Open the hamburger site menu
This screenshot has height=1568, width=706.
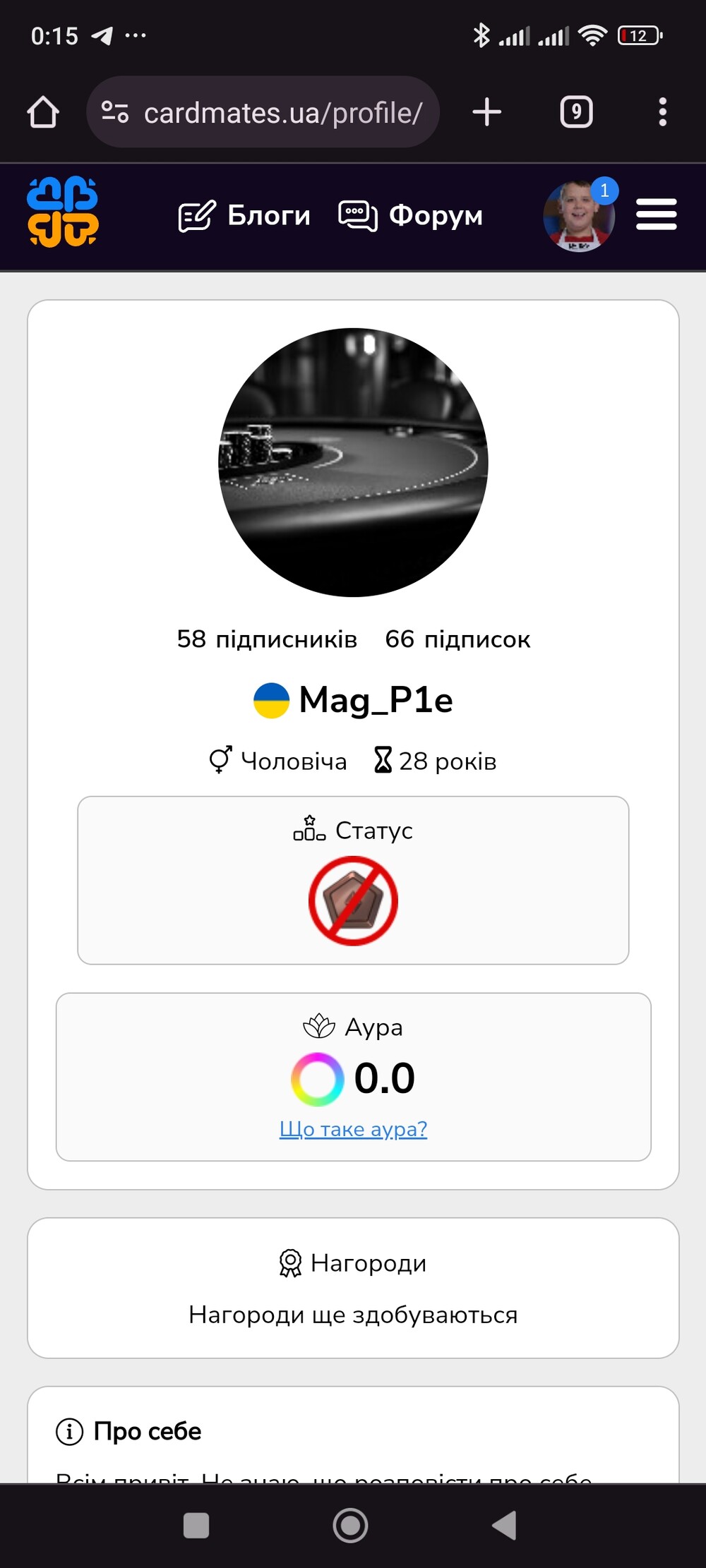(x=656, y=215)
